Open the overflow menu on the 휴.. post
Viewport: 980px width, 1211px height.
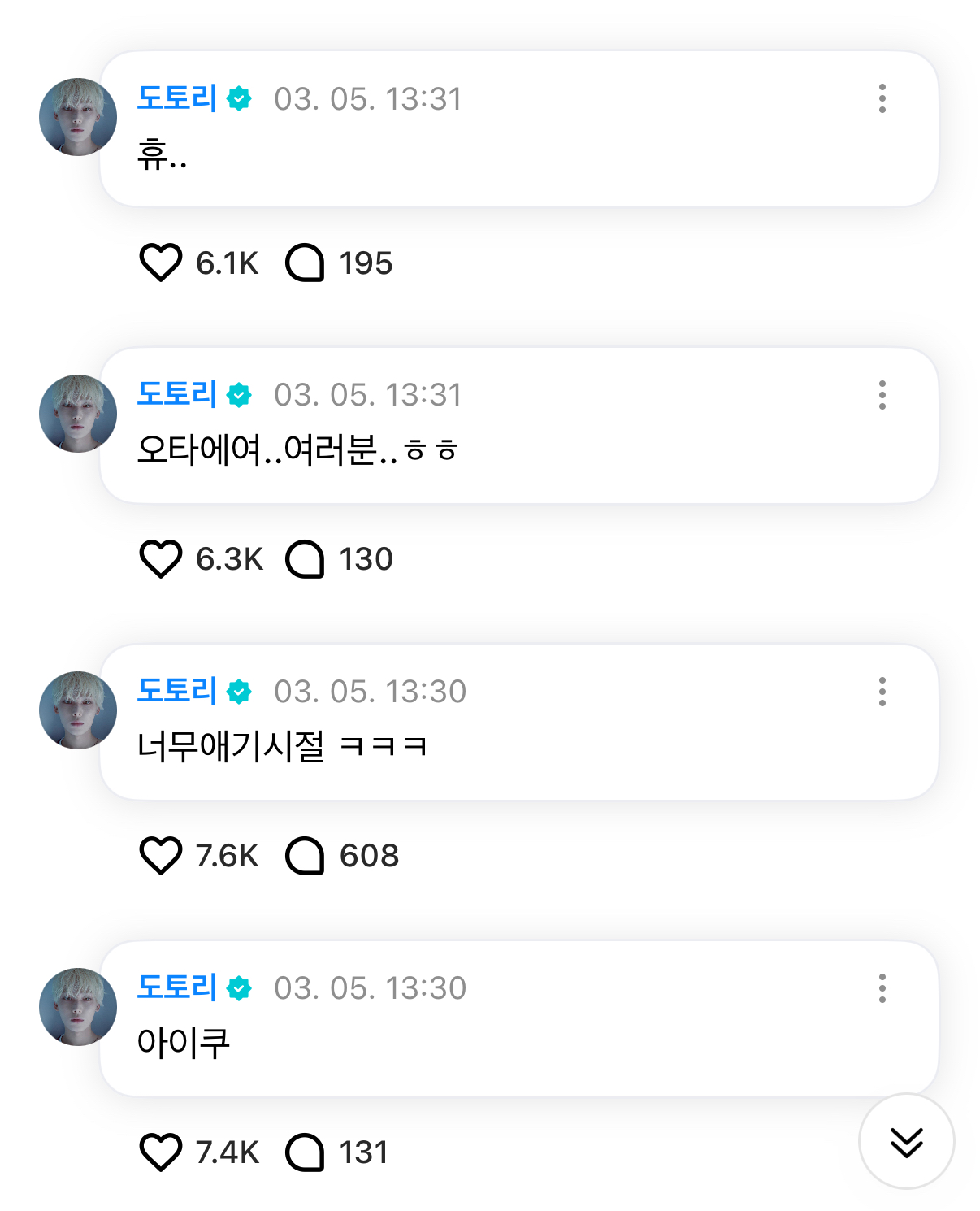882,98
